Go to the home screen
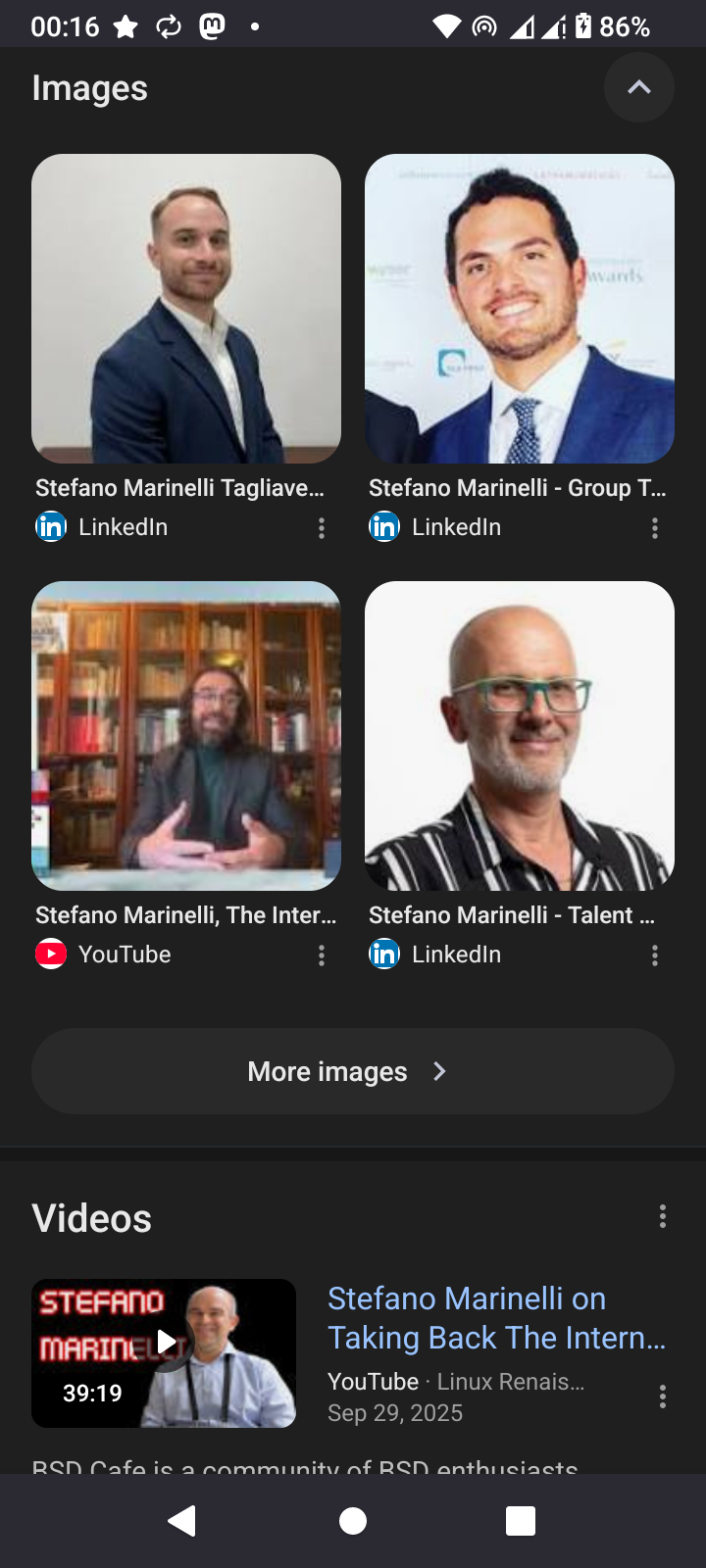706x1568 pixels. coord(353,1521)
